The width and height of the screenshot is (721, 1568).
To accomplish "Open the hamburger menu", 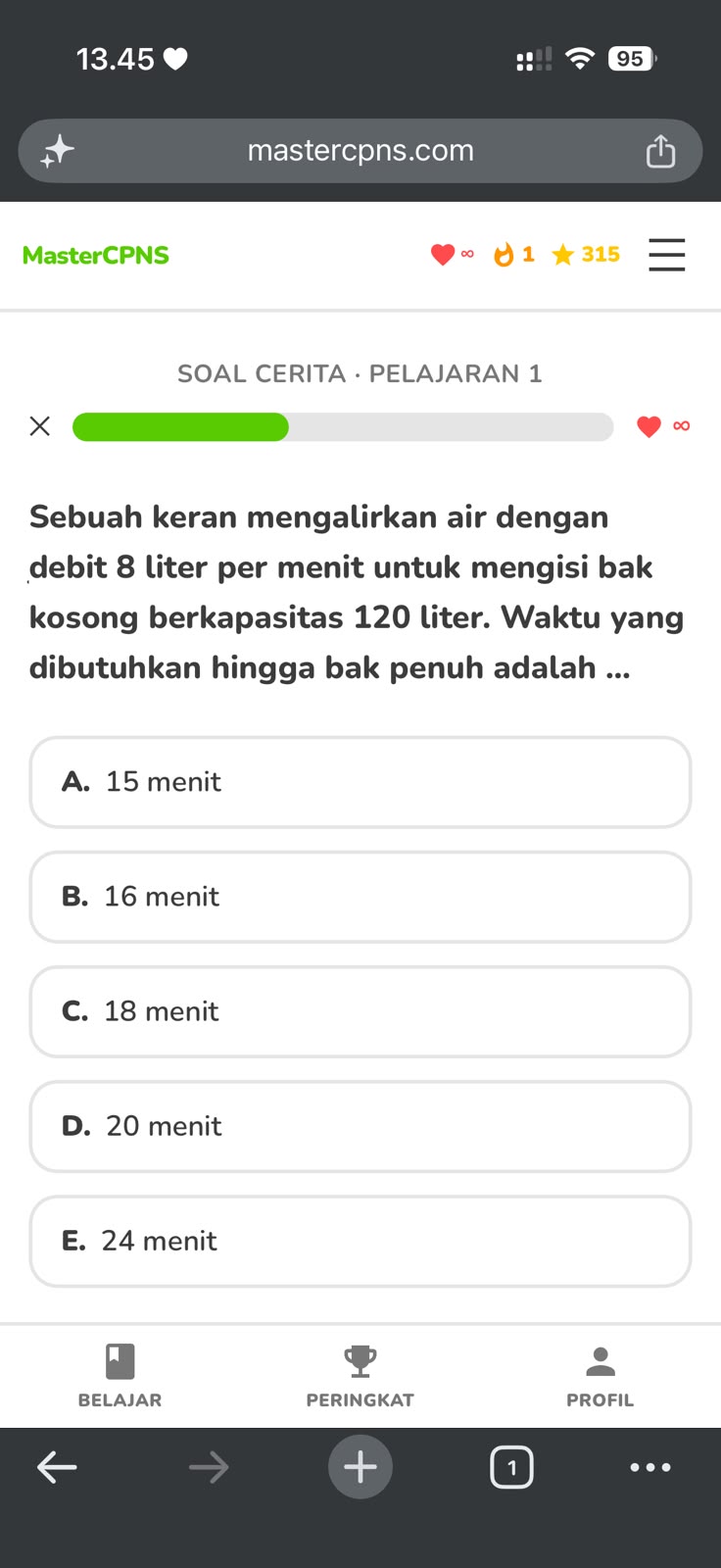I will 667,255.
